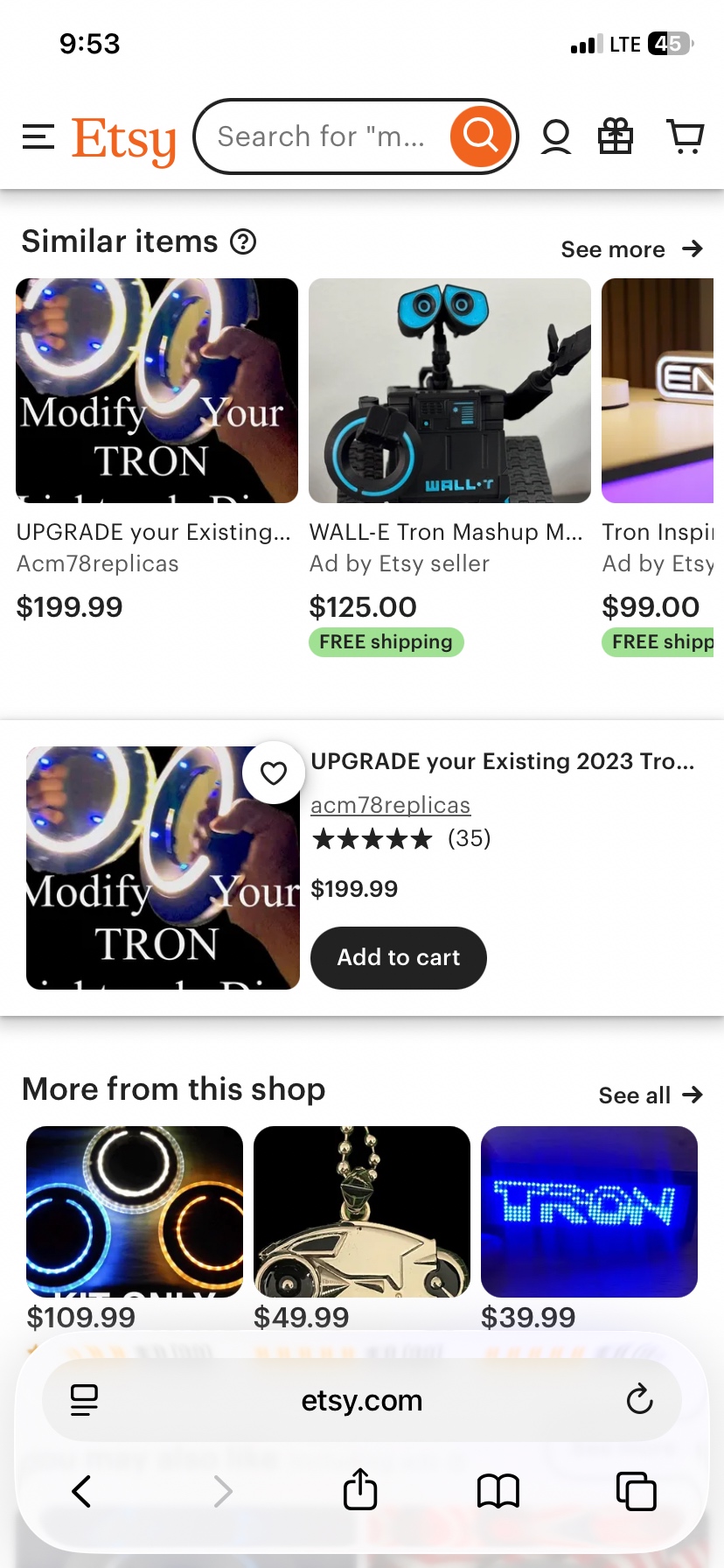This screenshot has width=724, height=1568.
Task: View the shopping cart
Action: 686,136
